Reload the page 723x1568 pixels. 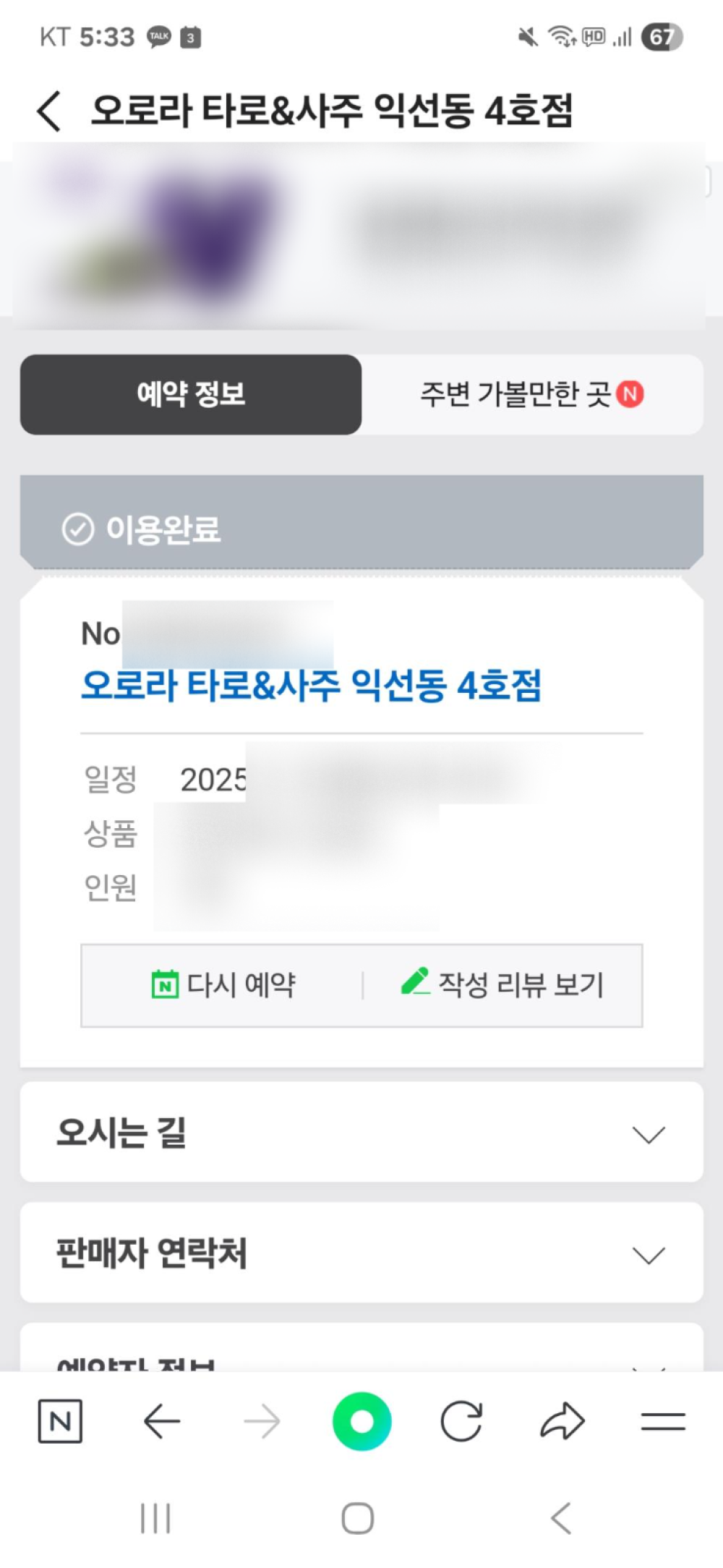pyautogui.click(x=461, y=1421)
